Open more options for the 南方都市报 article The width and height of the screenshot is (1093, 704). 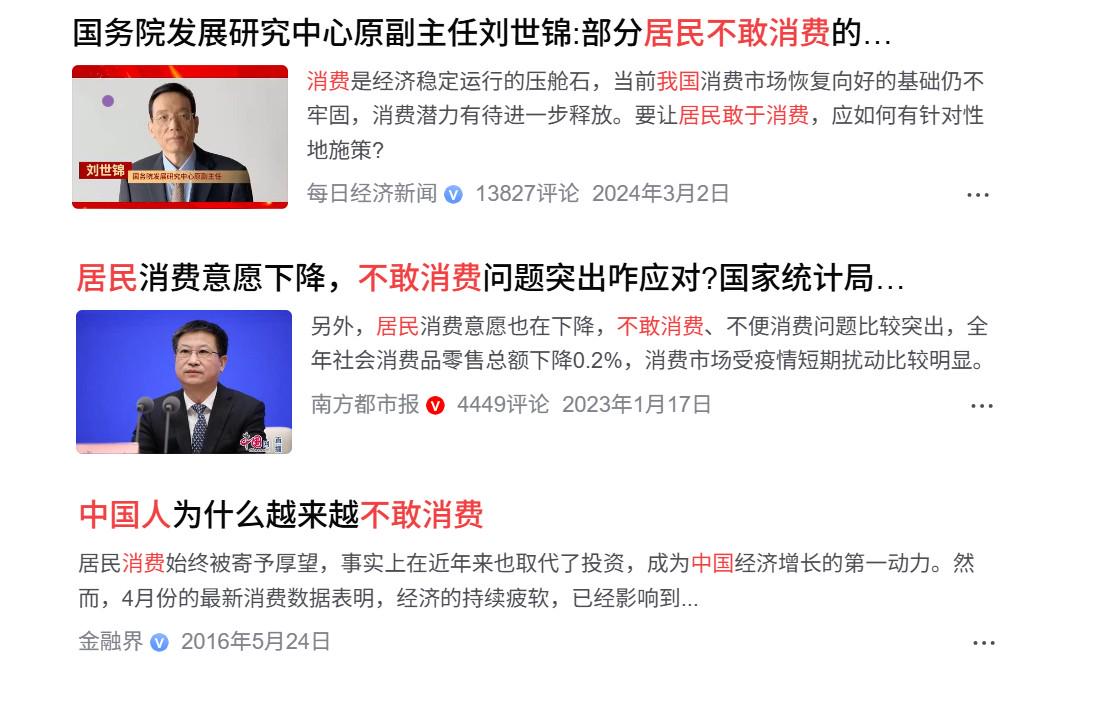tap(981, 405)
